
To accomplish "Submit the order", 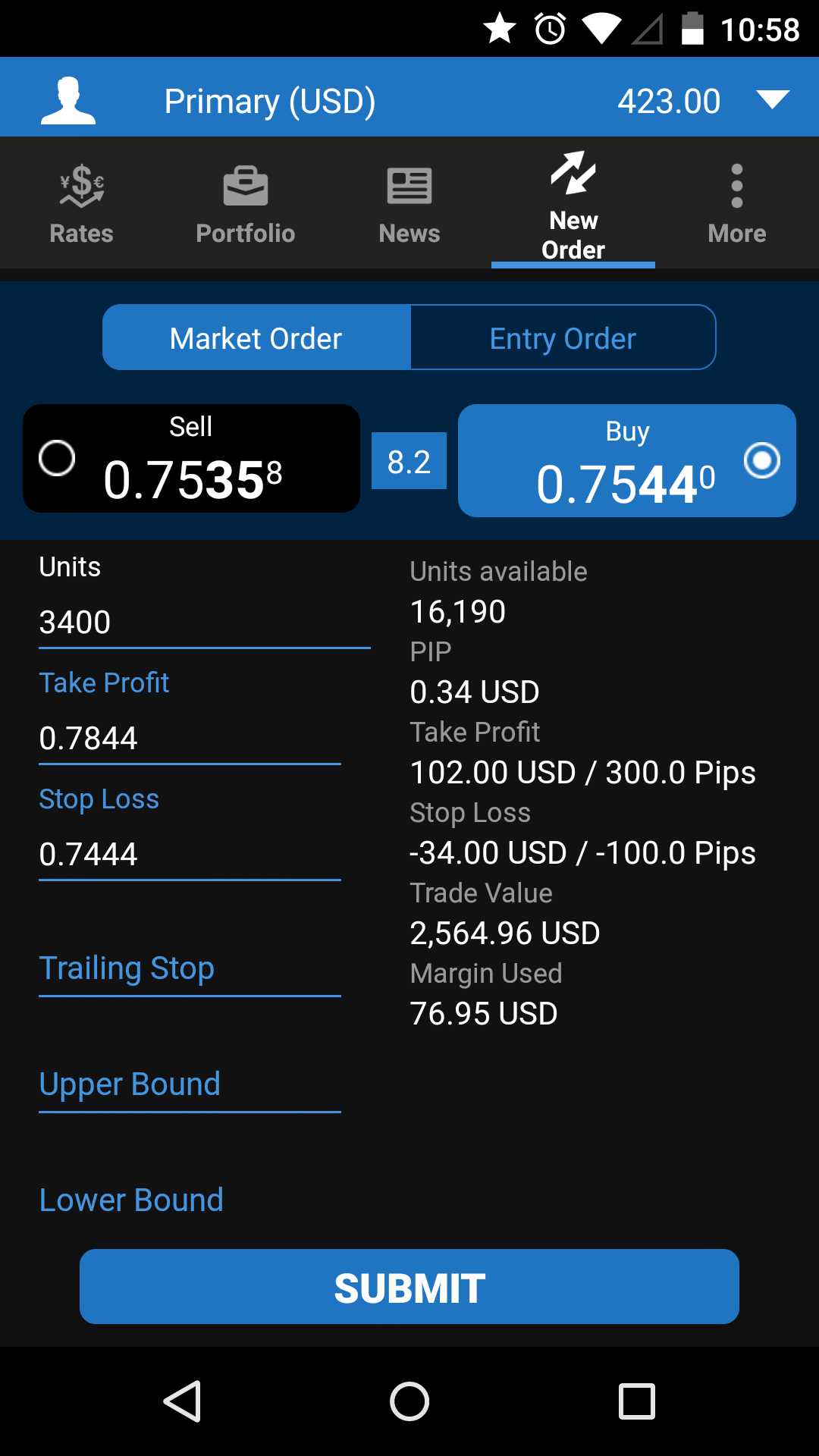I will pos(409,1287).
